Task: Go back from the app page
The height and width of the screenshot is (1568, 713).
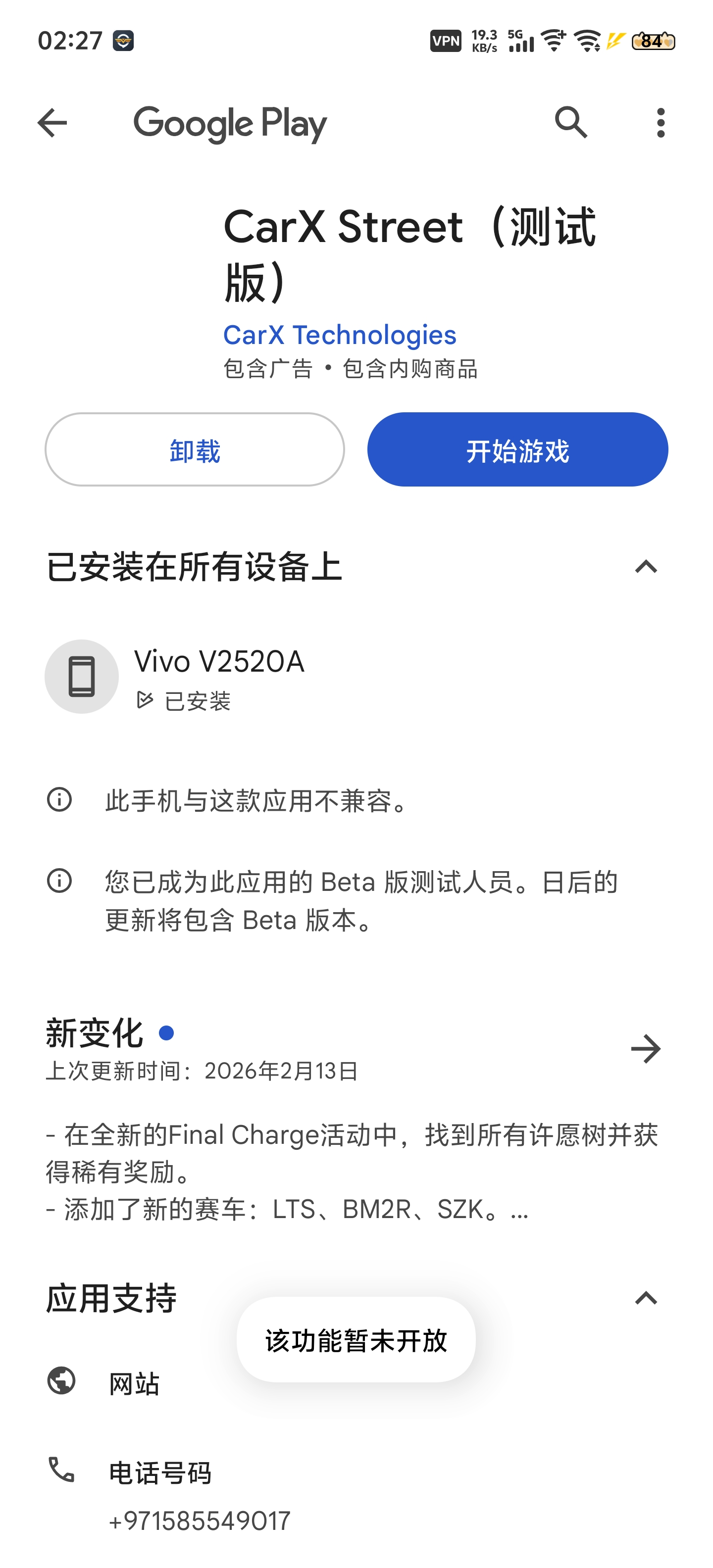Action: [52, 124]
